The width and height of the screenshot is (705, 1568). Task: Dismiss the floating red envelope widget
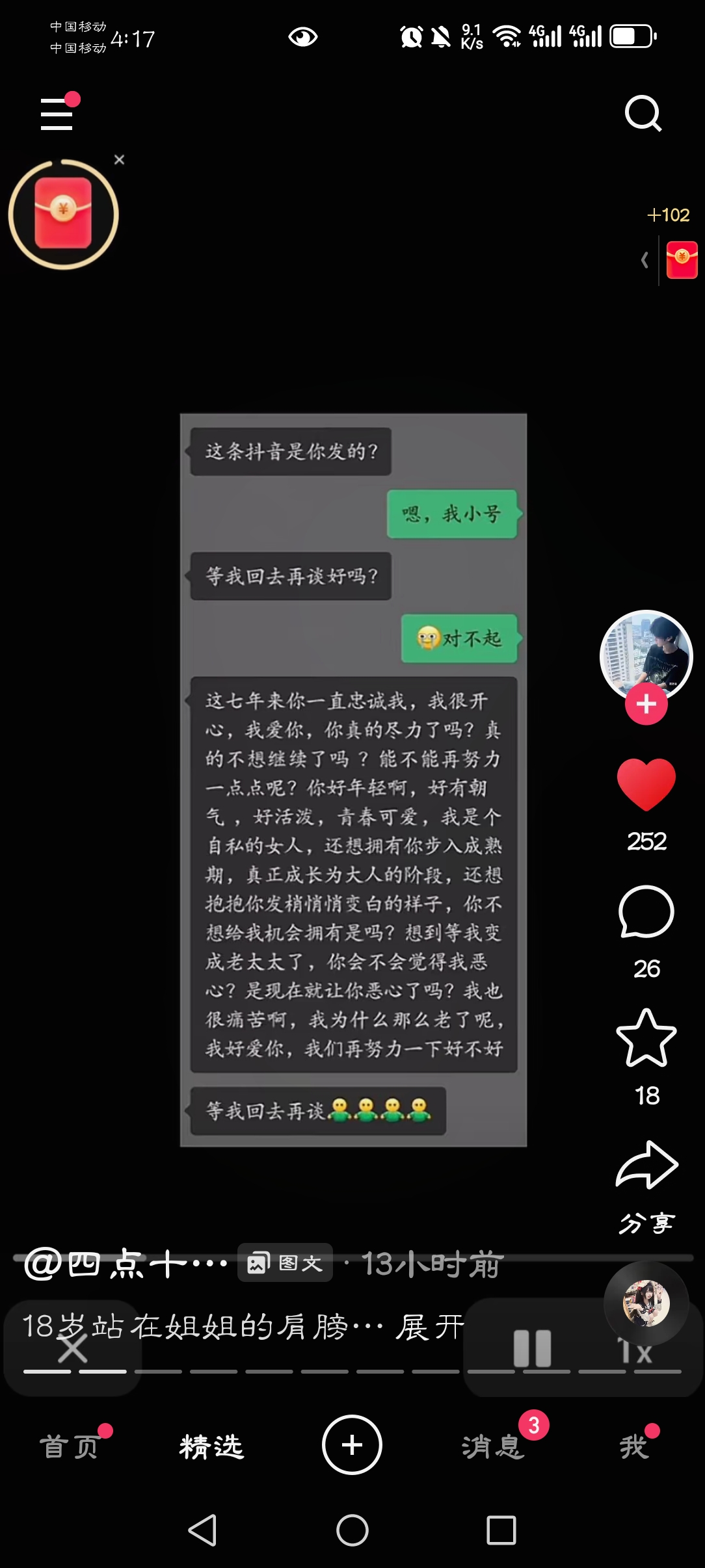119,160
